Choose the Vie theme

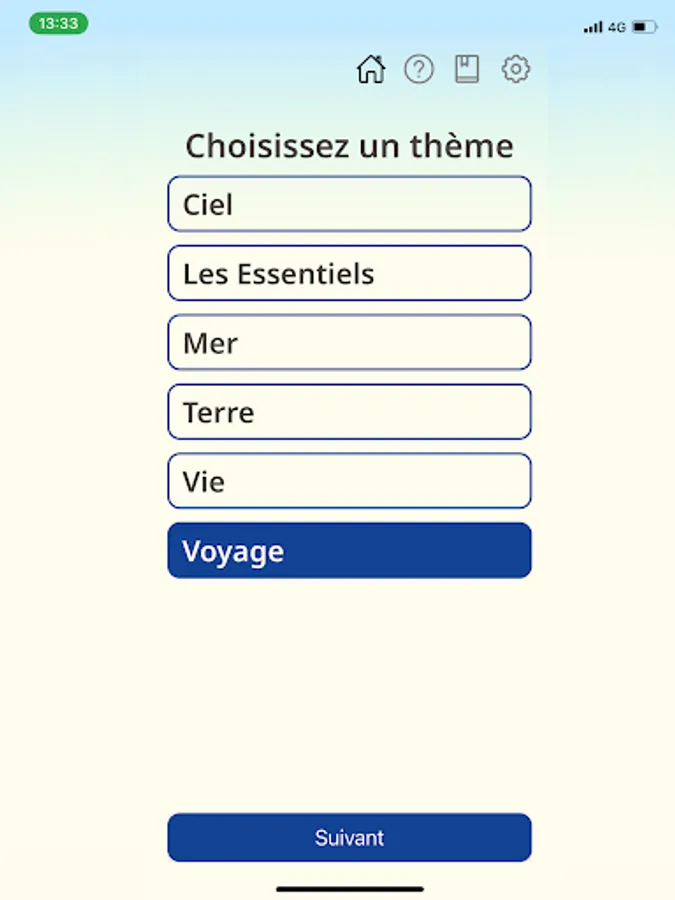[x=349, y=481]
